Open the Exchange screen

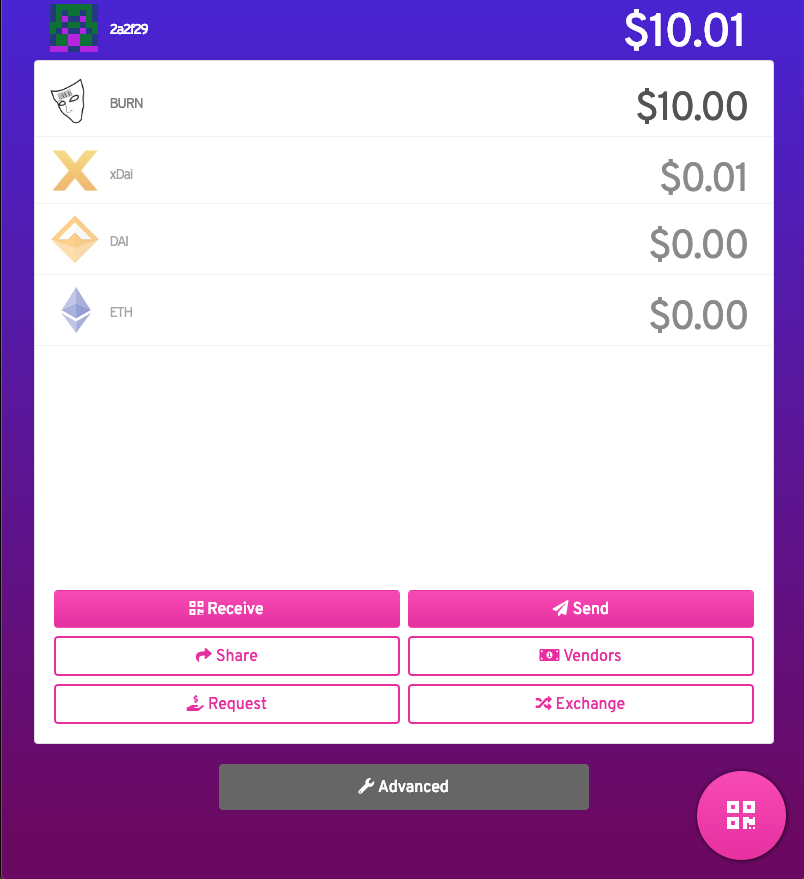[x=580, y=704]
